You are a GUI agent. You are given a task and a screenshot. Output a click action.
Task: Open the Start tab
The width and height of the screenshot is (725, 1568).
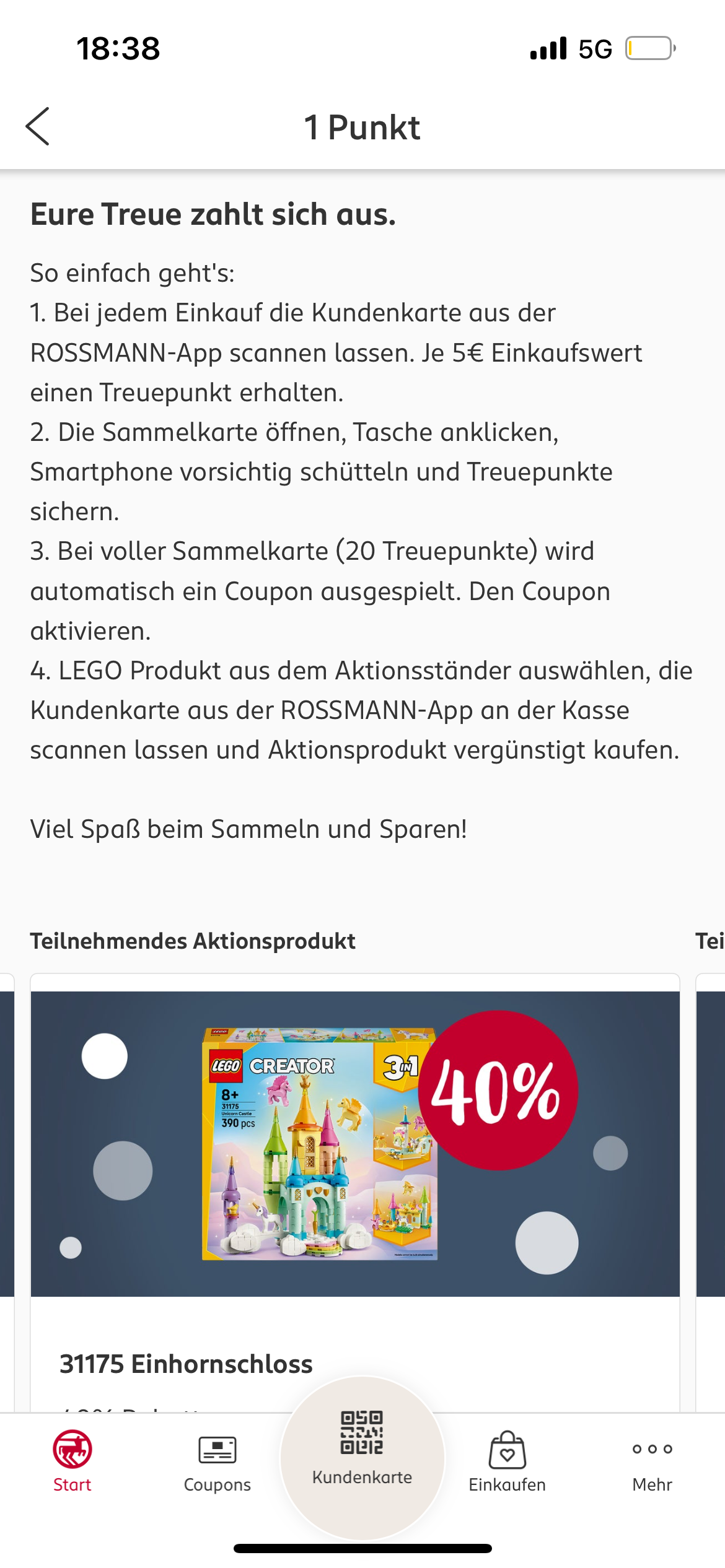point(72,1460)
